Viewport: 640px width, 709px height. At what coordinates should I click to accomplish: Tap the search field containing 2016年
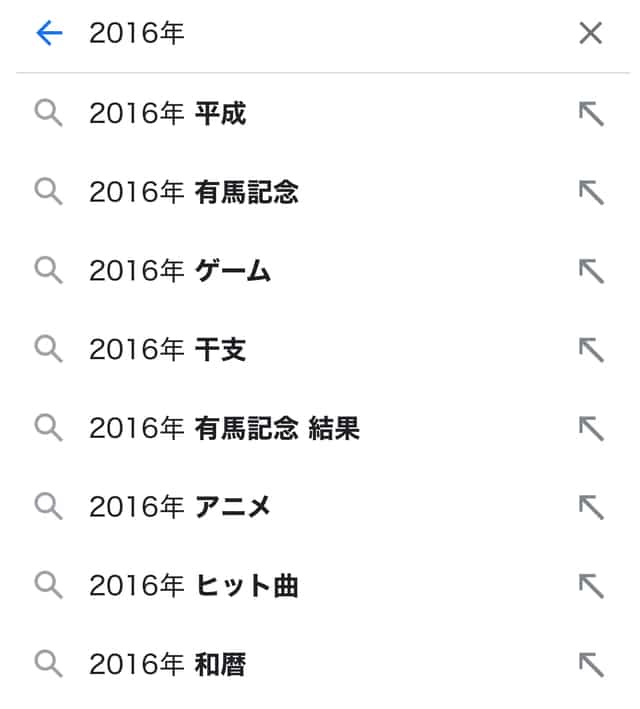tap(300, 34)
